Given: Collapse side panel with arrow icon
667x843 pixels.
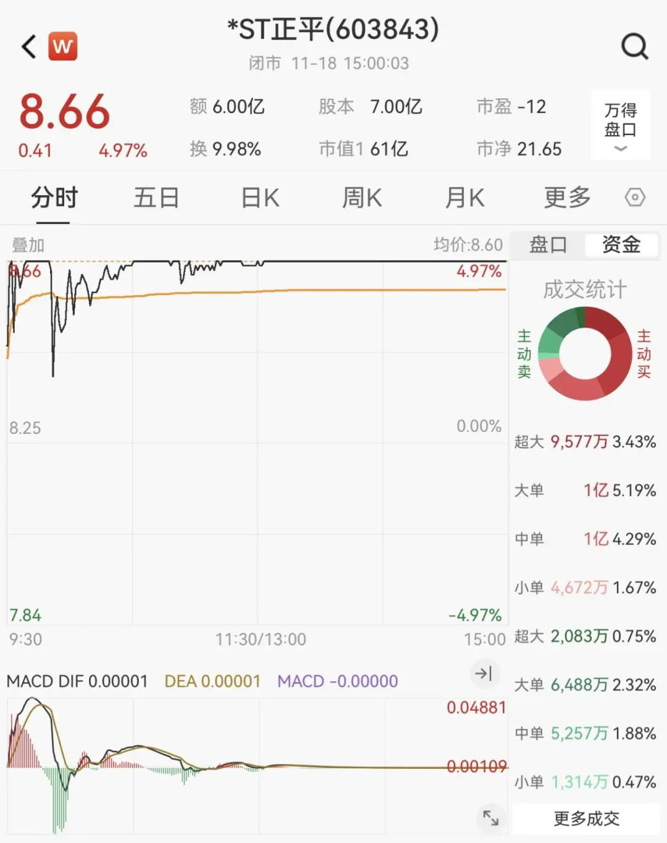Looking at the screenshot, I should point(484,674).
